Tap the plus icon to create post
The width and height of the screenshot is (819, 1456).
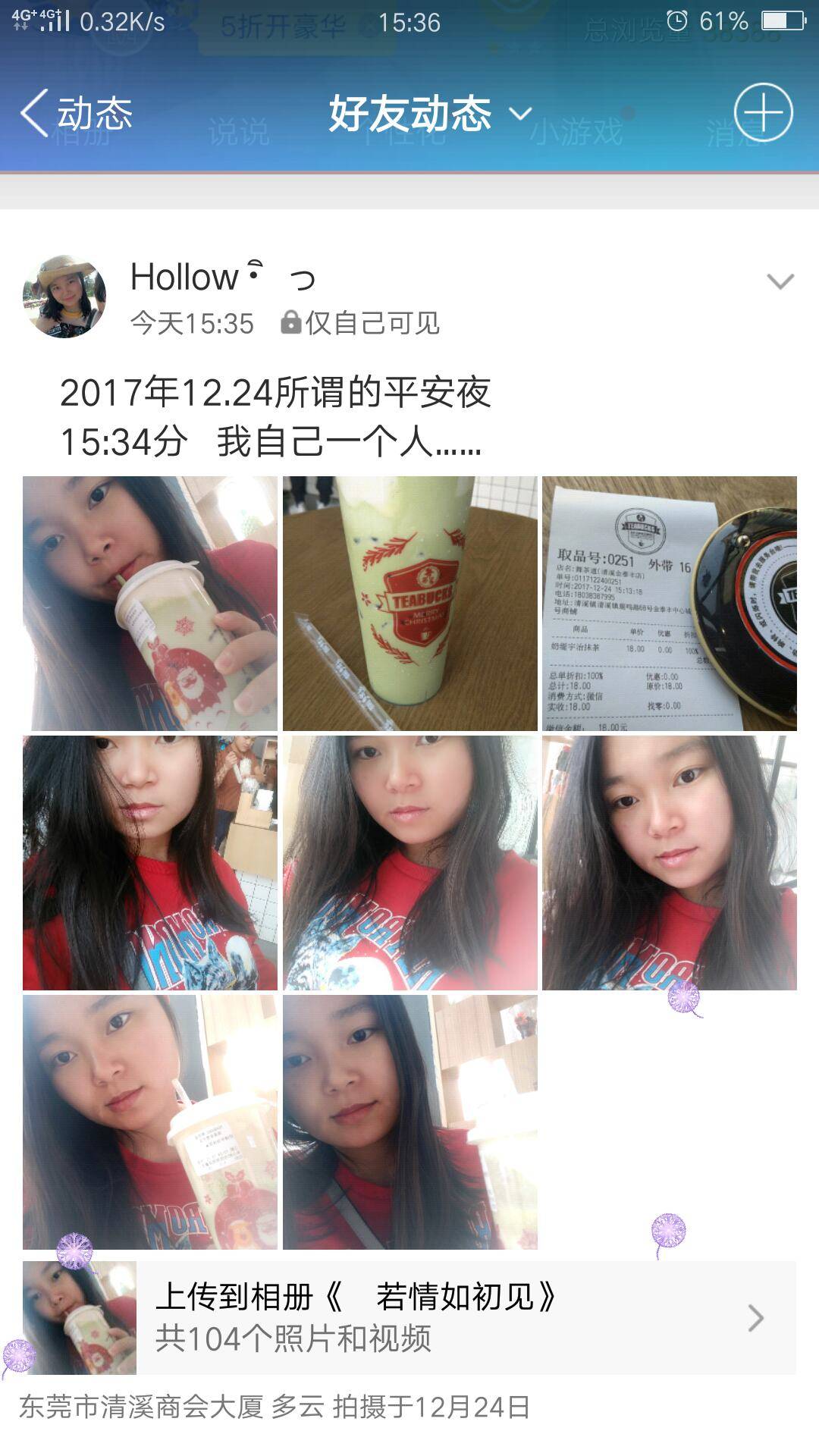[762, 112]
